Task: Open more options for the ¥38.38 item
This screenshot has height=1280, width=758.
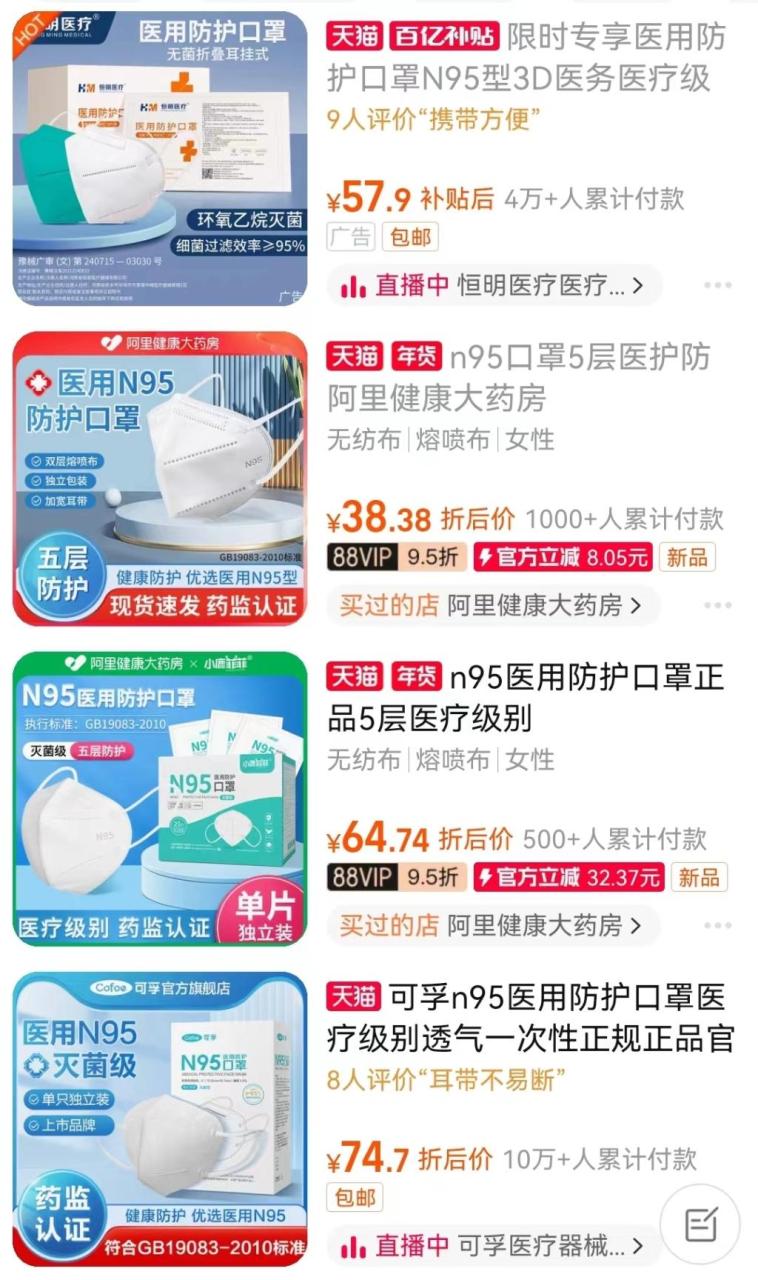Action: pyautogui.click(x=718, y=605)
